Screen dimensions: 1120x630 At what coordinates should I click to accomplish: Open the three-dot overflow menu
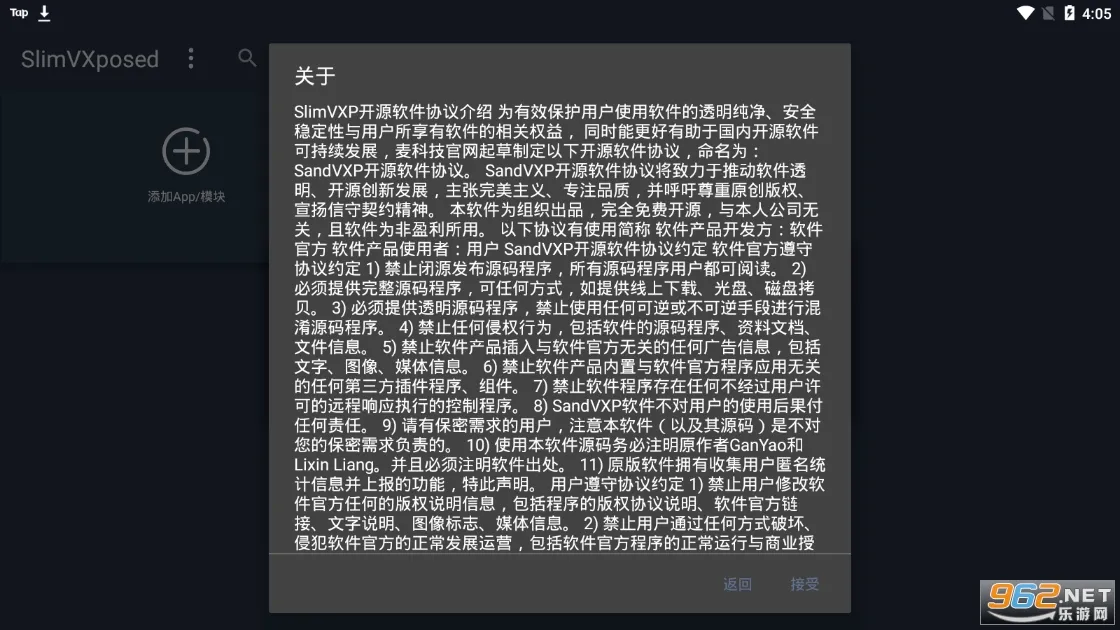191,59
